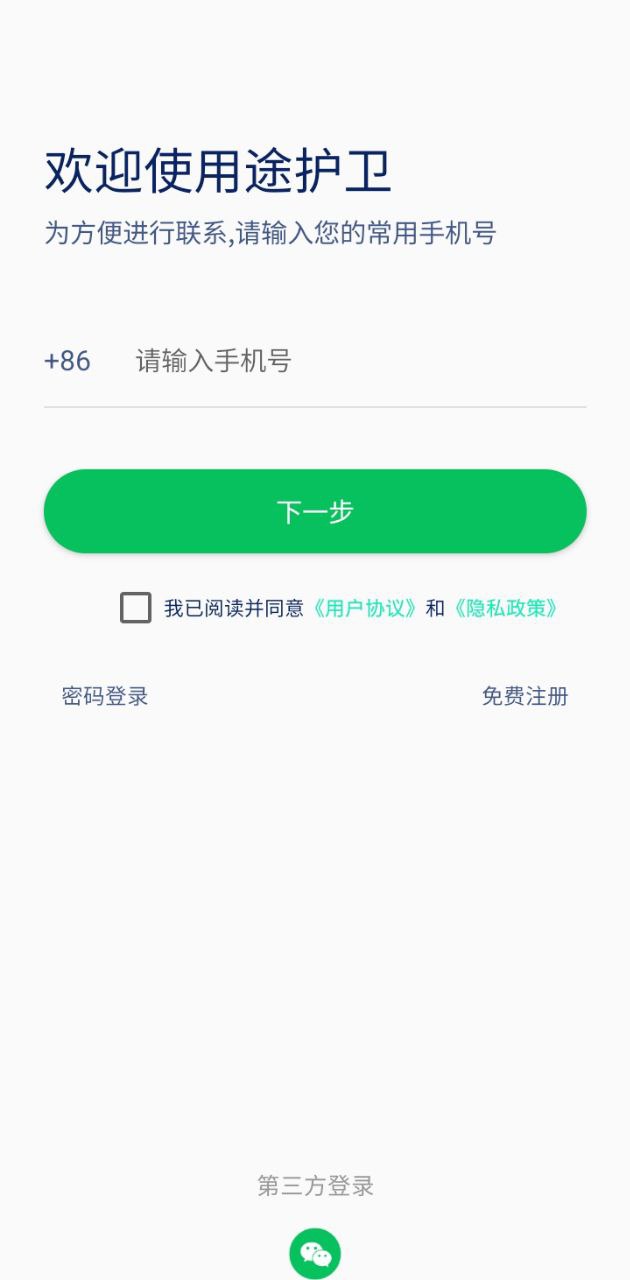Tap the +86 country code

67,361
